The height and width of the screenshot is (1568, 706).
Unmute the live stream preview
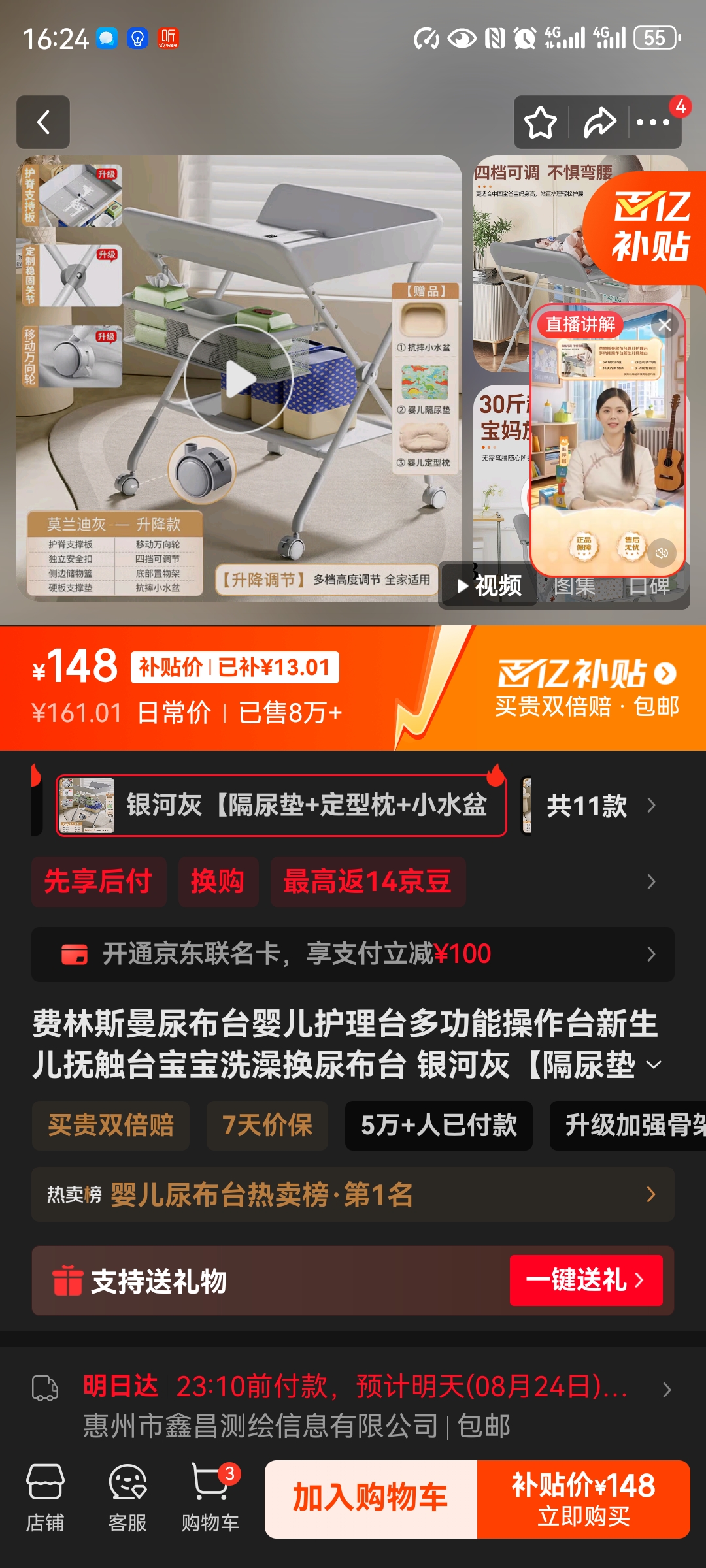662,553
